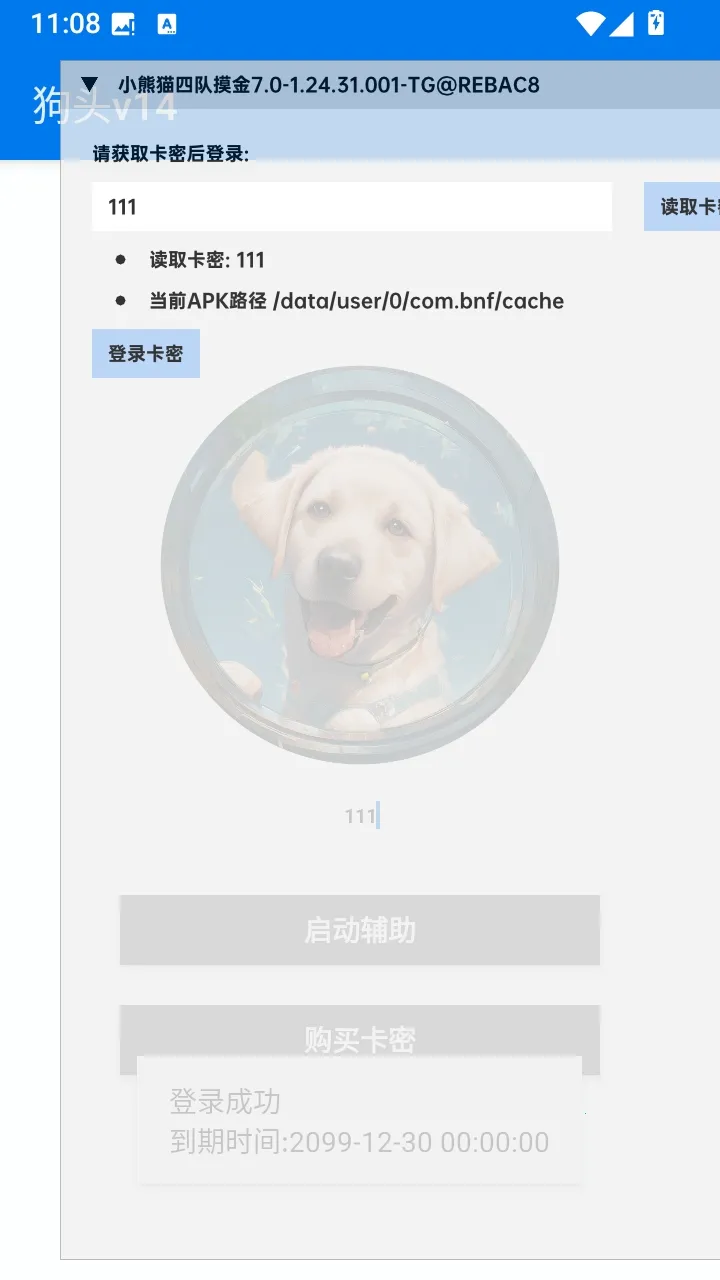720x1280 pixels.
Task: Start the assistant with 启动辅助
Action: coord(360,930)
